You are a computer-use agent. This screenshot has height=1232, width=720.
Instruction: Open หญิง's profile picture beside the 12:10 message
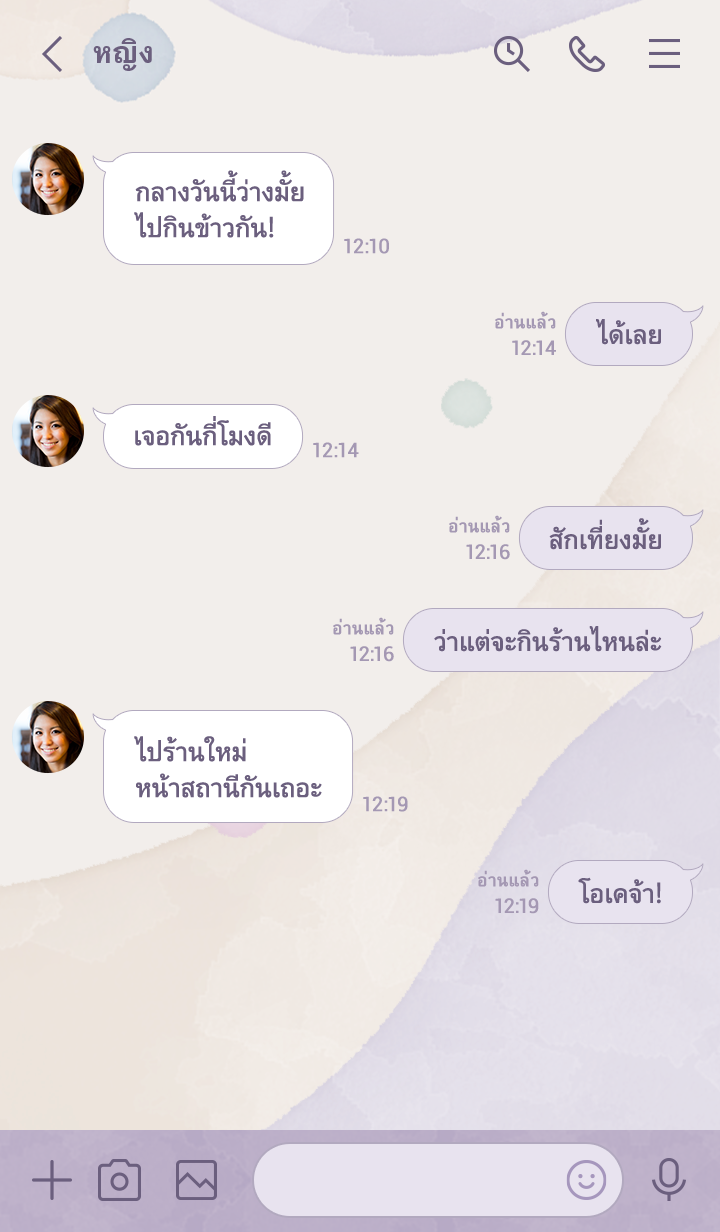(x=48, y=179)
